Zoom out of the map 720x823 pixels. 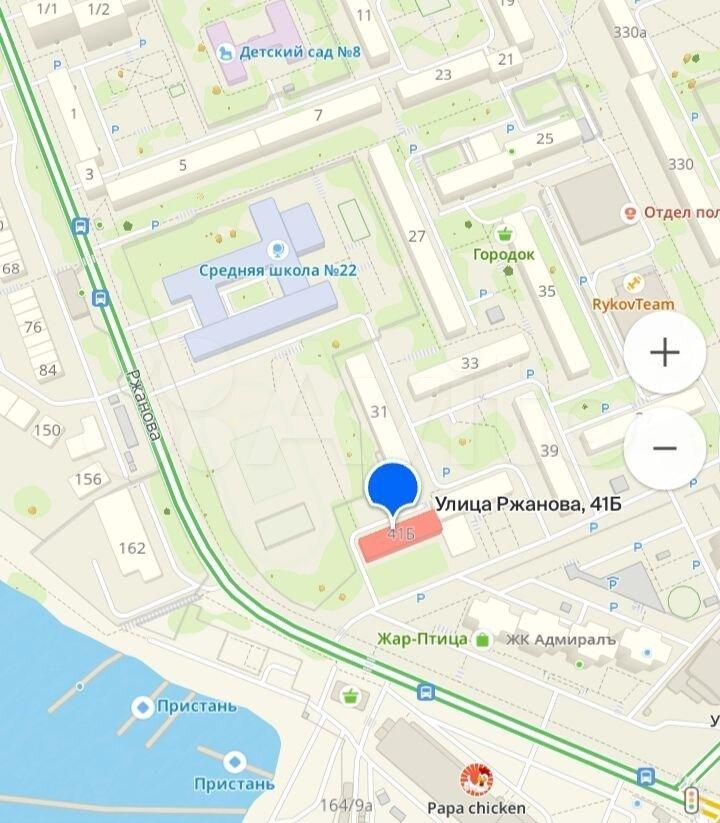pos(665,448)
